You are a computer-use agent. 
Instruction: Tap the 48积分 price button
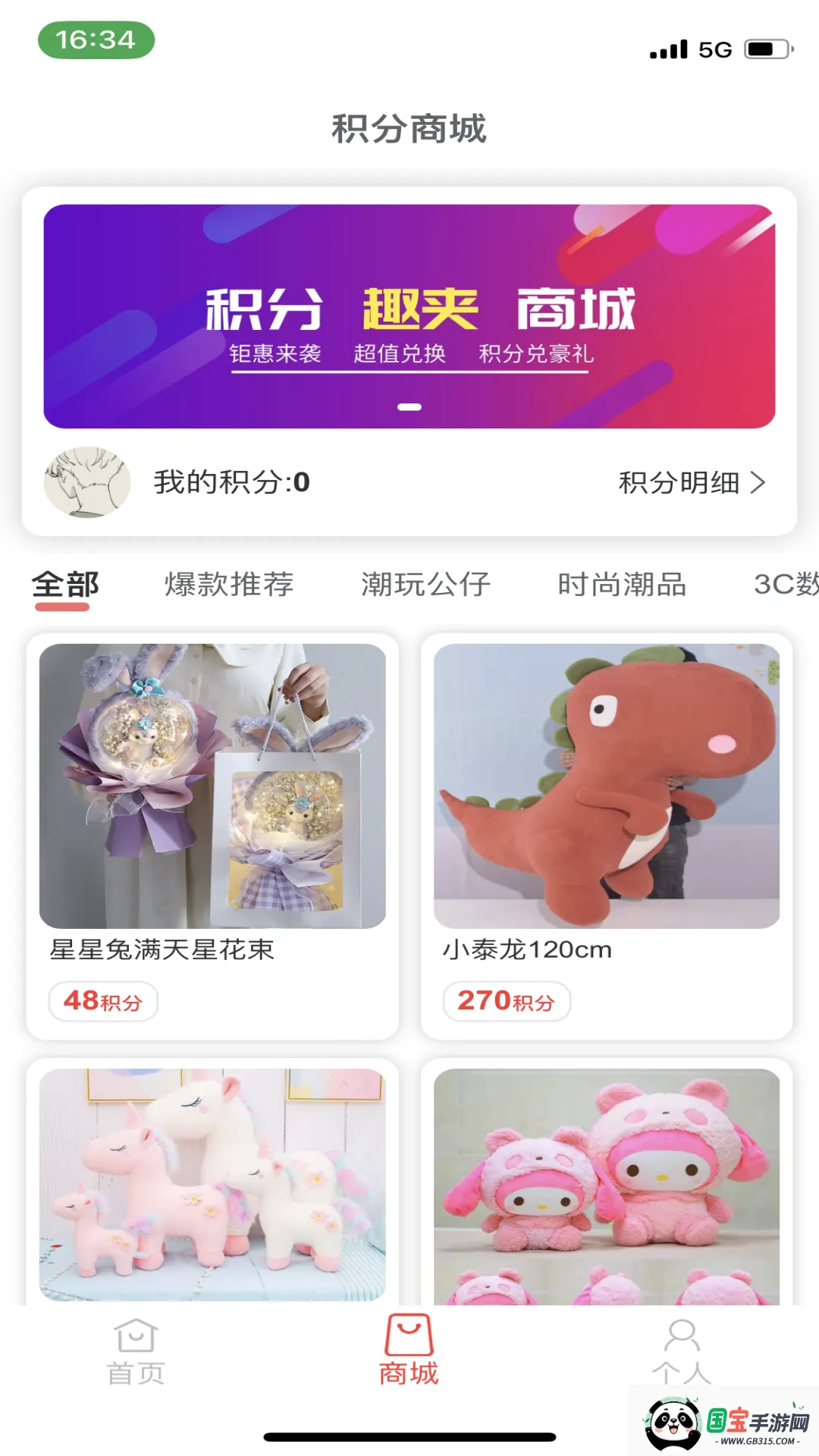[103, 1001]
